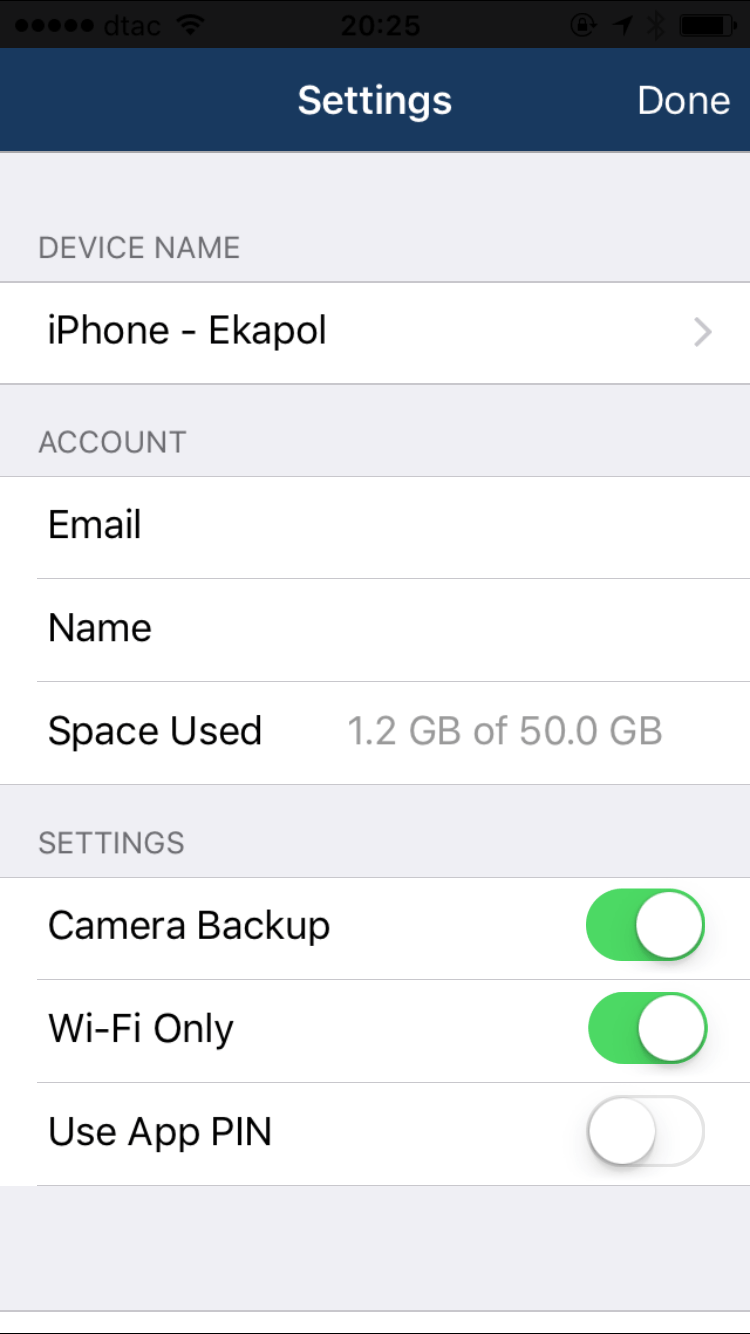Open the iPhone - Ekapol device name row

point(375,332)
